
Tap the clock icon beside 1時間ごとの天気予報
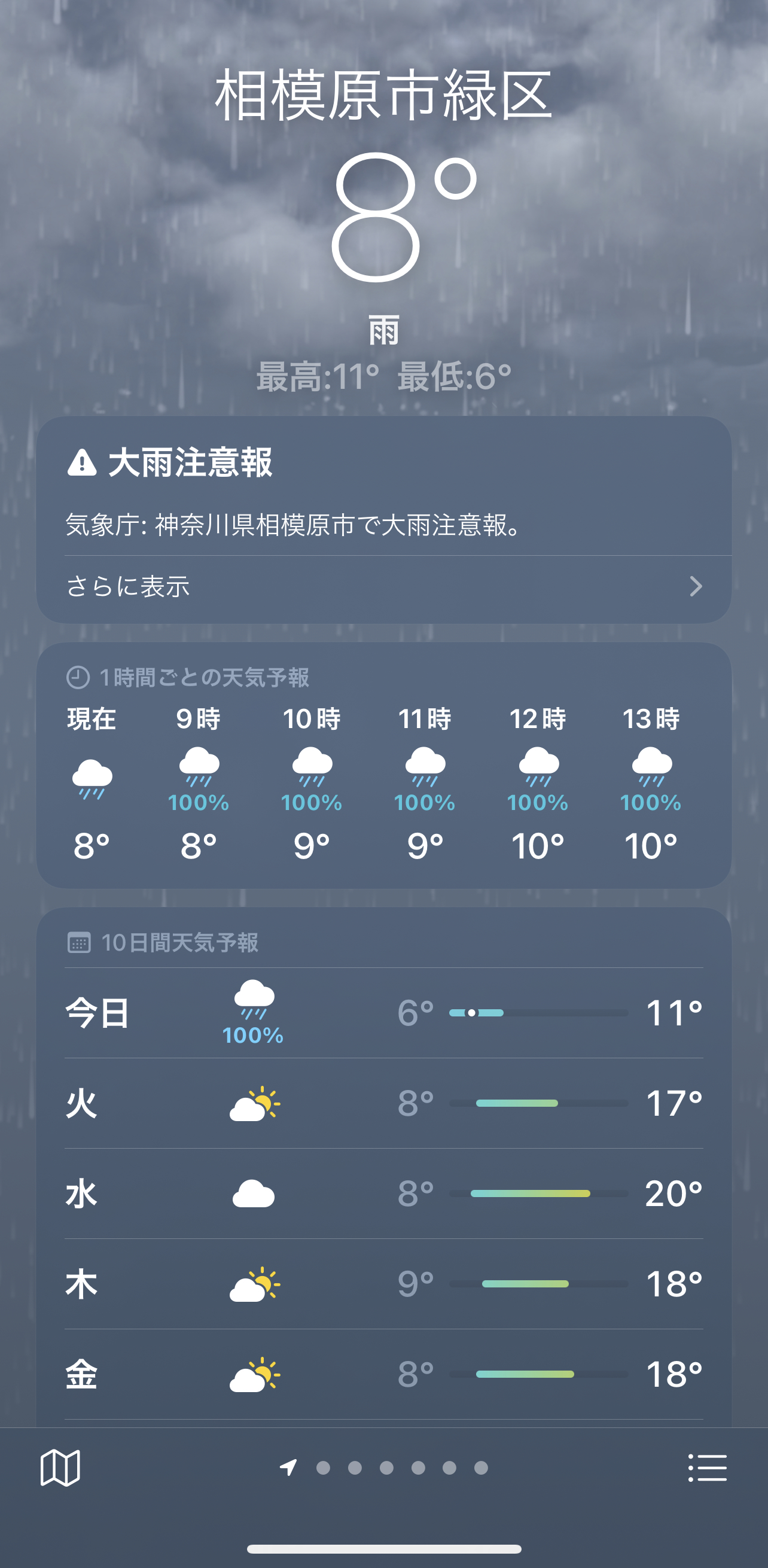[x=78, y=677]
